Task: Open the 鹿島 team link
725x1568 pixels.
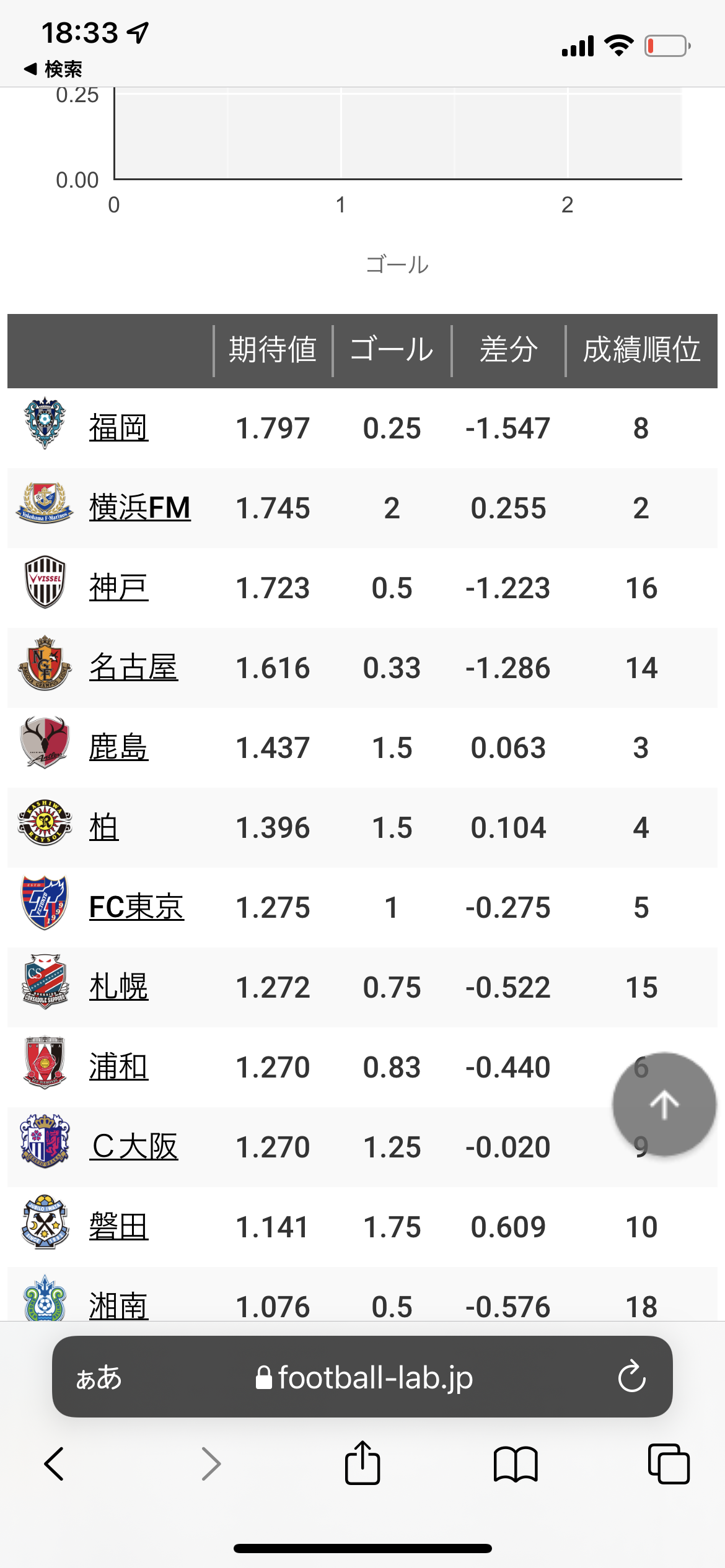Action: pyautogui.click(x=118, y=747)
